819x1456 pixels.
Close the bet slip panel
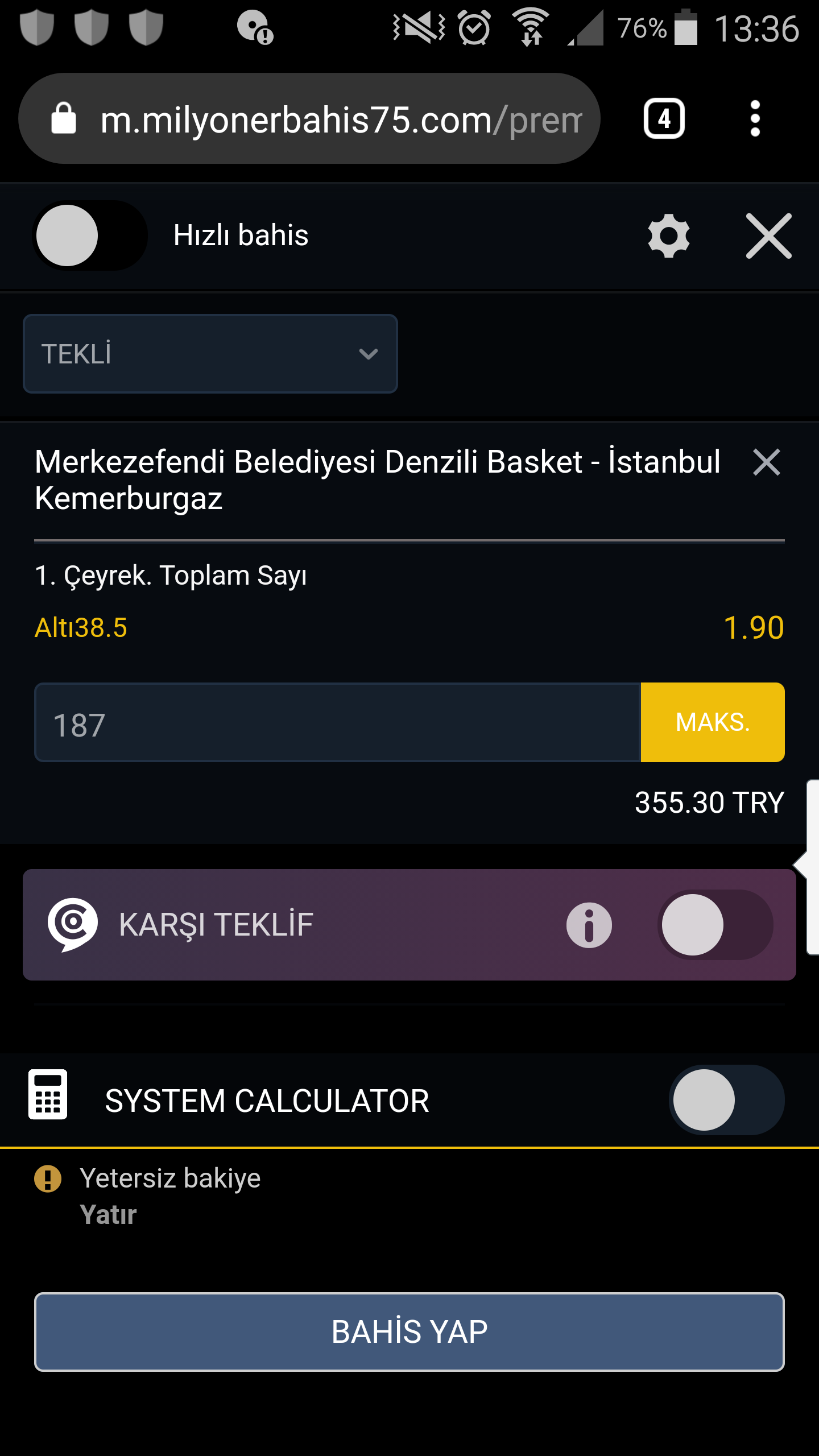(769, 235)
